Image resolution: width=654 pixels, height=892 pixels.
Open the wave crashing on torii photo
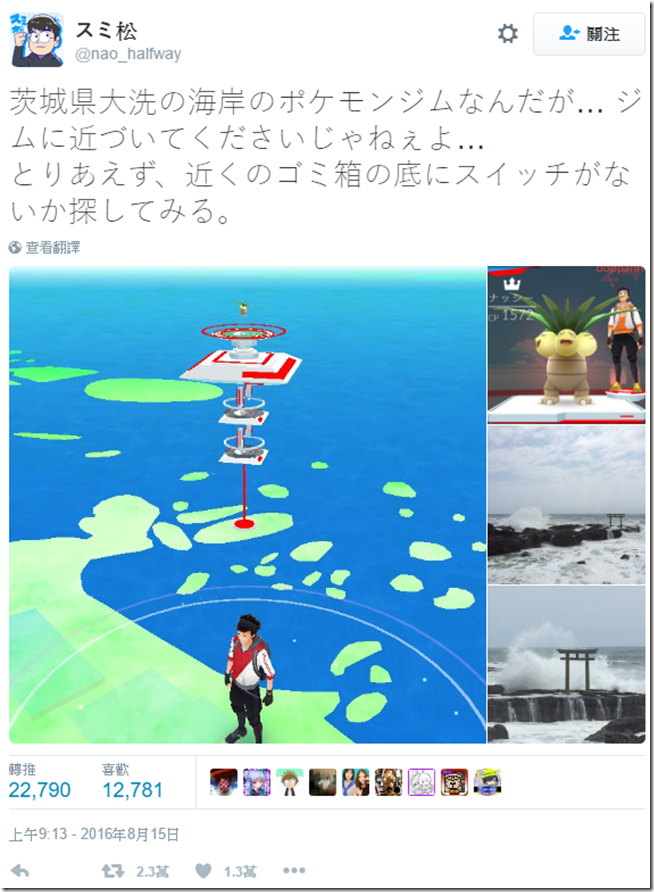(566, 665)
